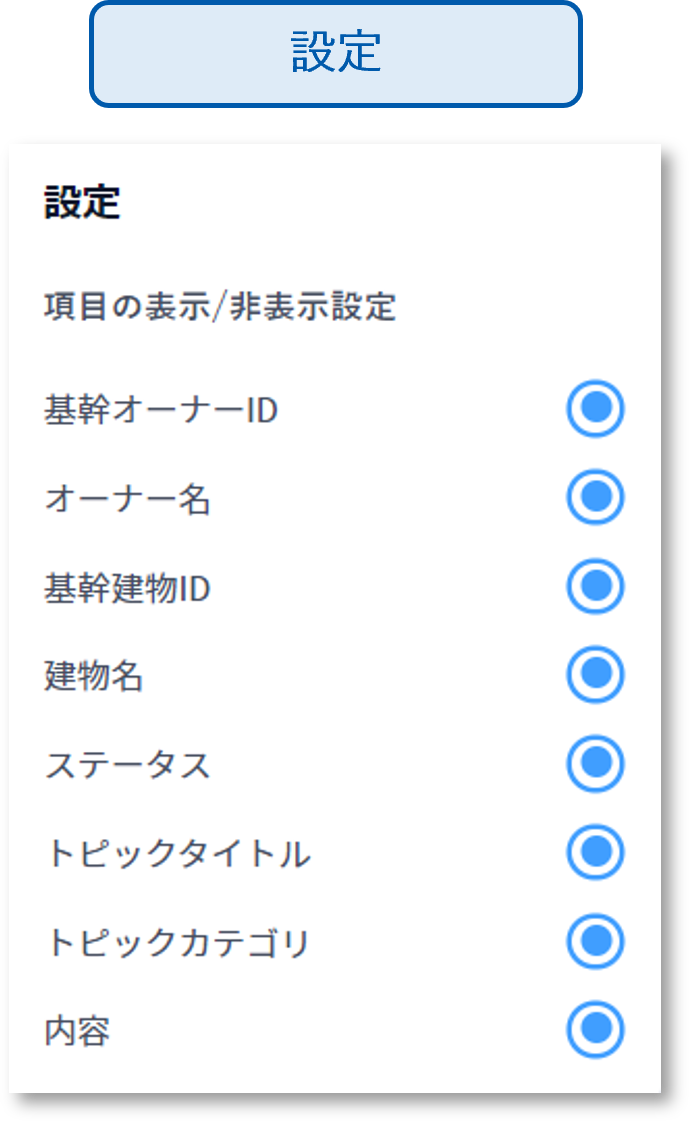Tap the 設定 button at top

click(x=336, y=53)
